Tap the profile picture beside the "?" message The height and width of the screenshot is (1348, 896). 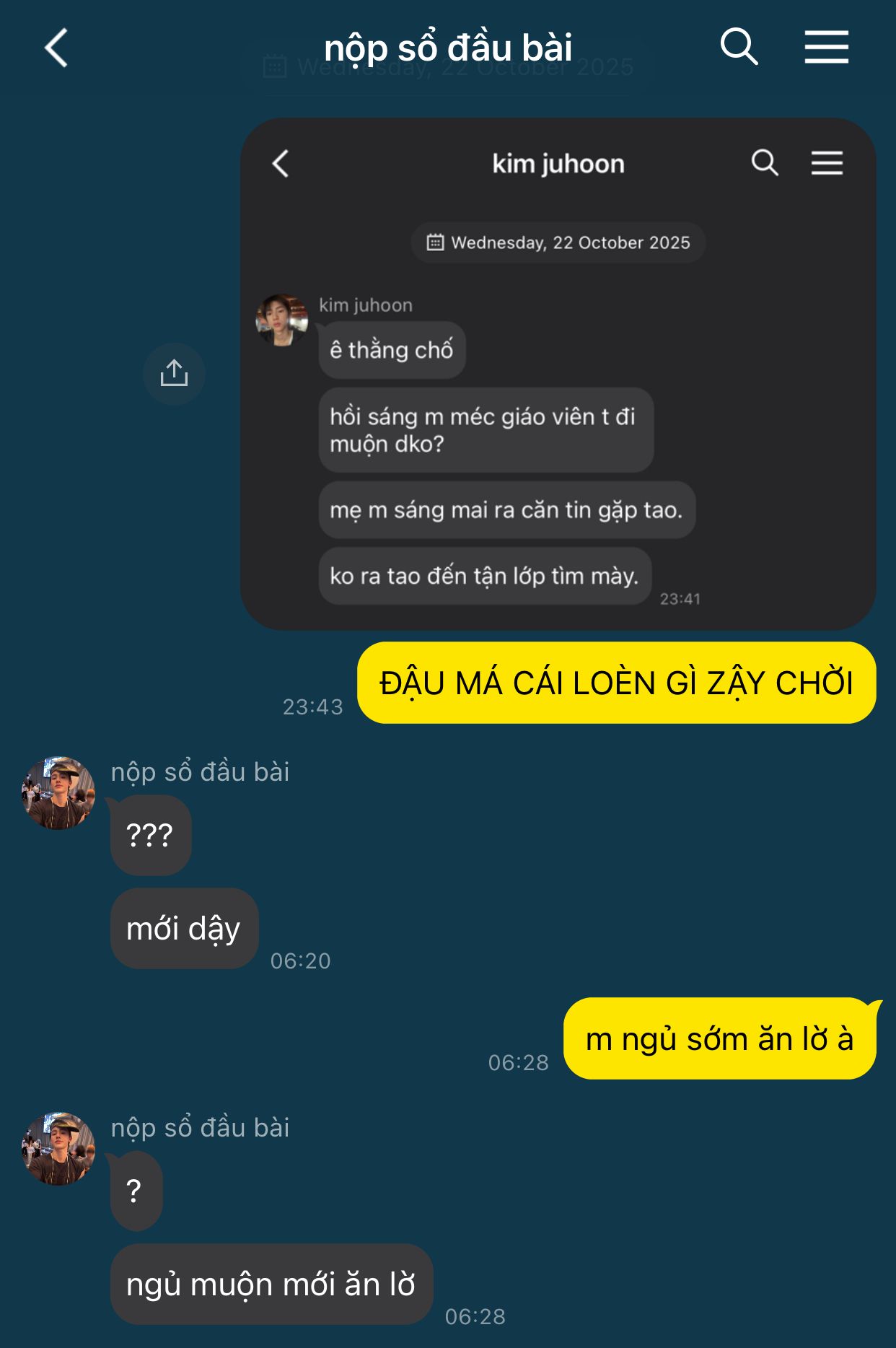click(x=58, y=1148)
